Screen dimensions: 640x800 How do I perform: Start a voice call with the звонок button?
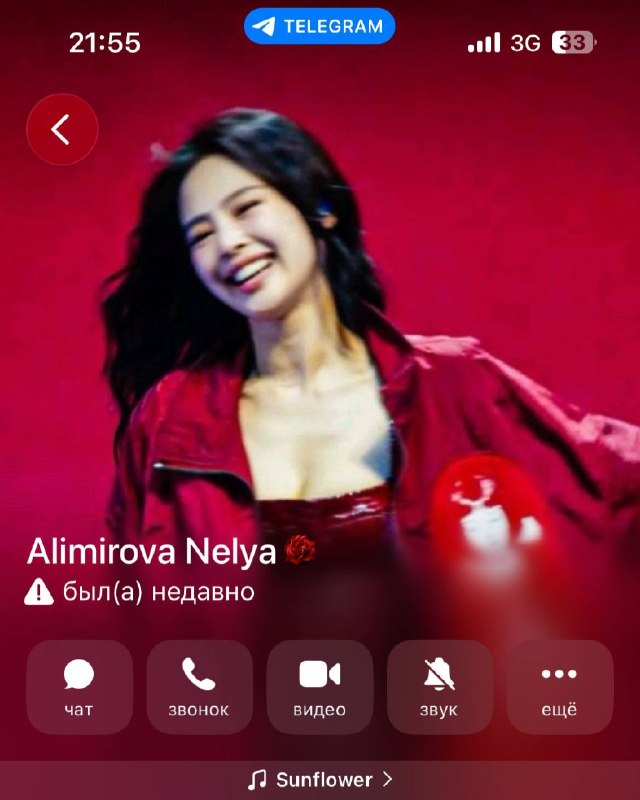tap(199, 687)
